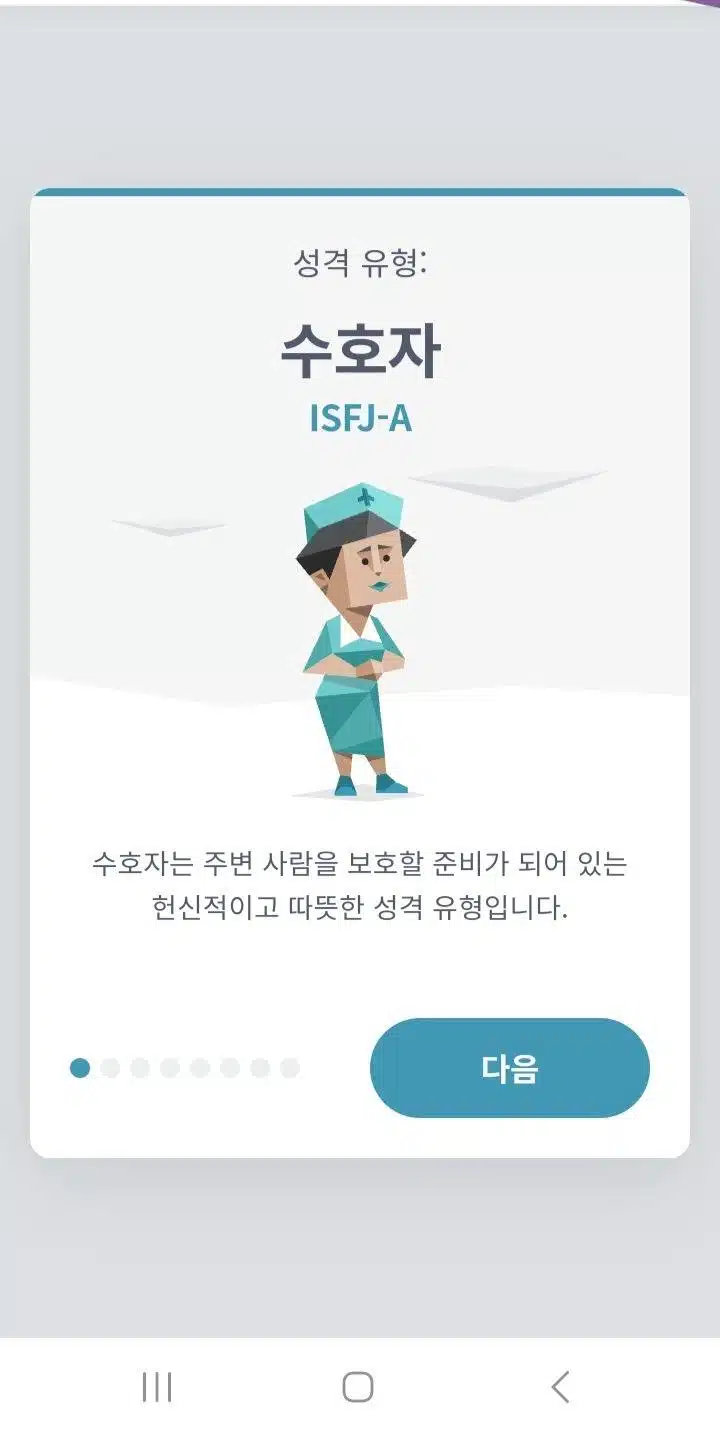Tap the 다음 button to continue

pos(510,1068)
